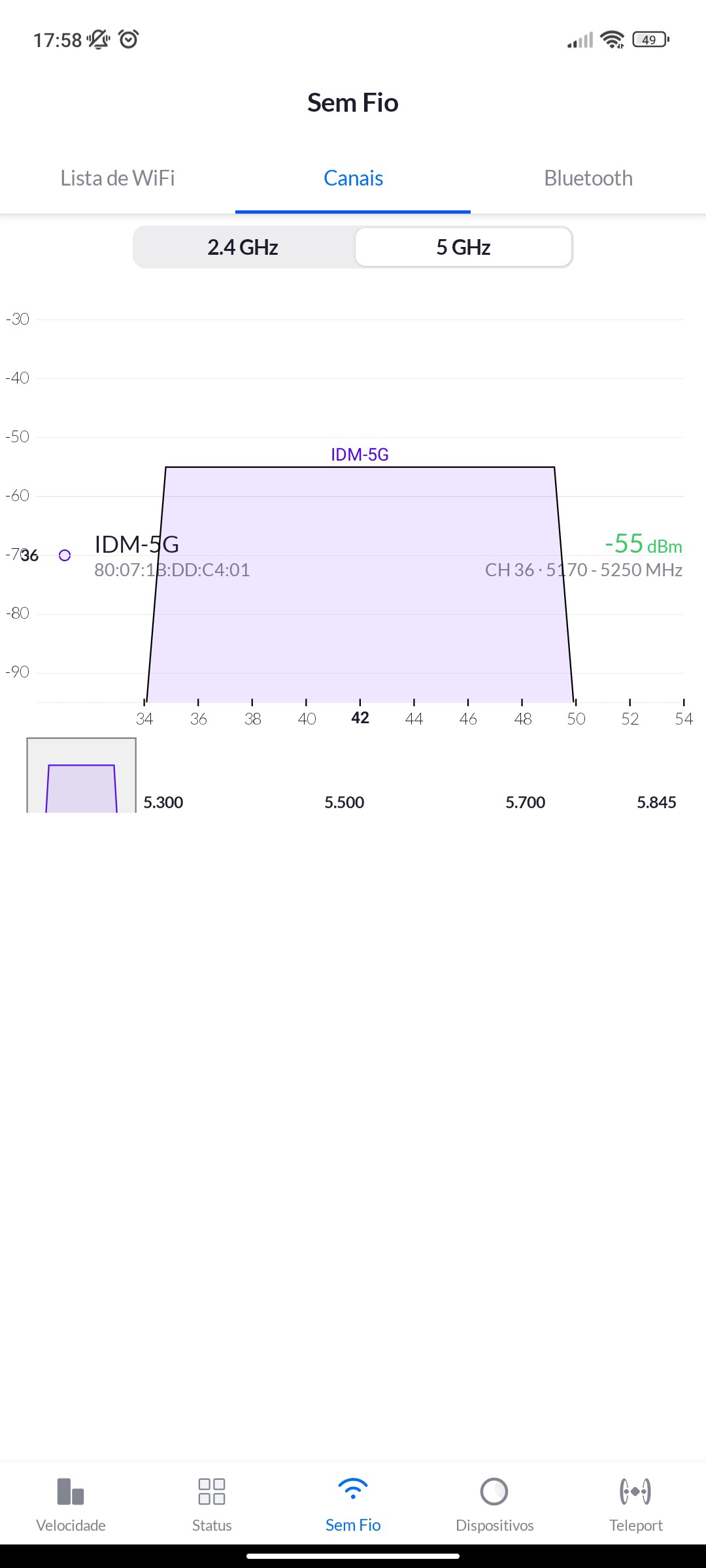Tap the channel range thumbnail selector
Screen dimensions: 706x1568
click(x=81, y=776)
